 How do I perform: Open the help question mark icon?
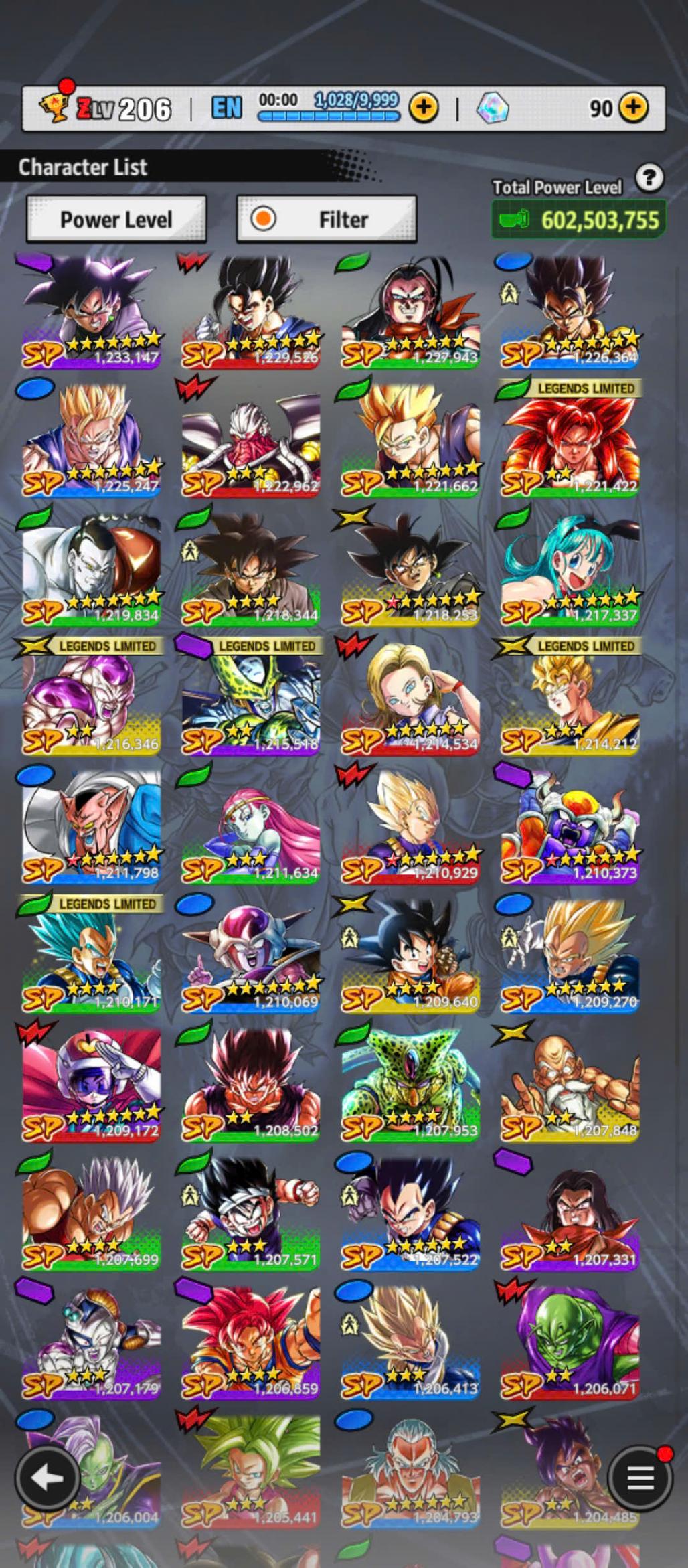click(649, 178)
